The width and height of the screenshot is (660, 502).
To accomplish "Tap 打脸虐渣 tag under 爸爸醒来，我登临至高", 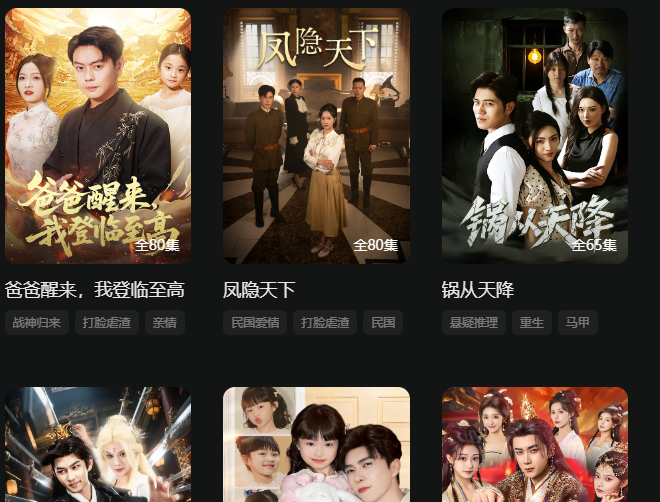I will point(107,323).
